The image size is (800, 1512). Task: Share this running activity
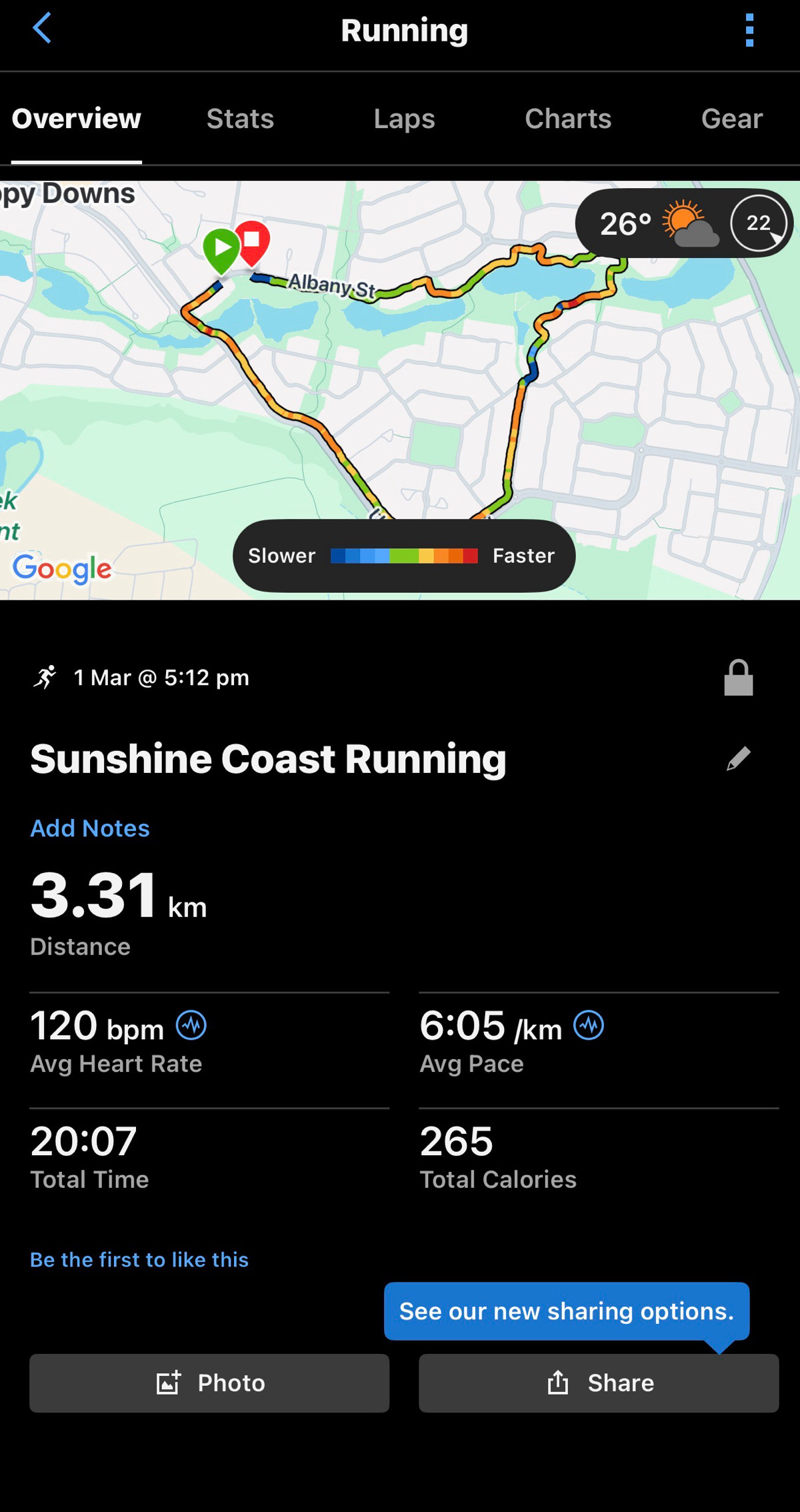pyautogui.click(x=599, y=1383)
